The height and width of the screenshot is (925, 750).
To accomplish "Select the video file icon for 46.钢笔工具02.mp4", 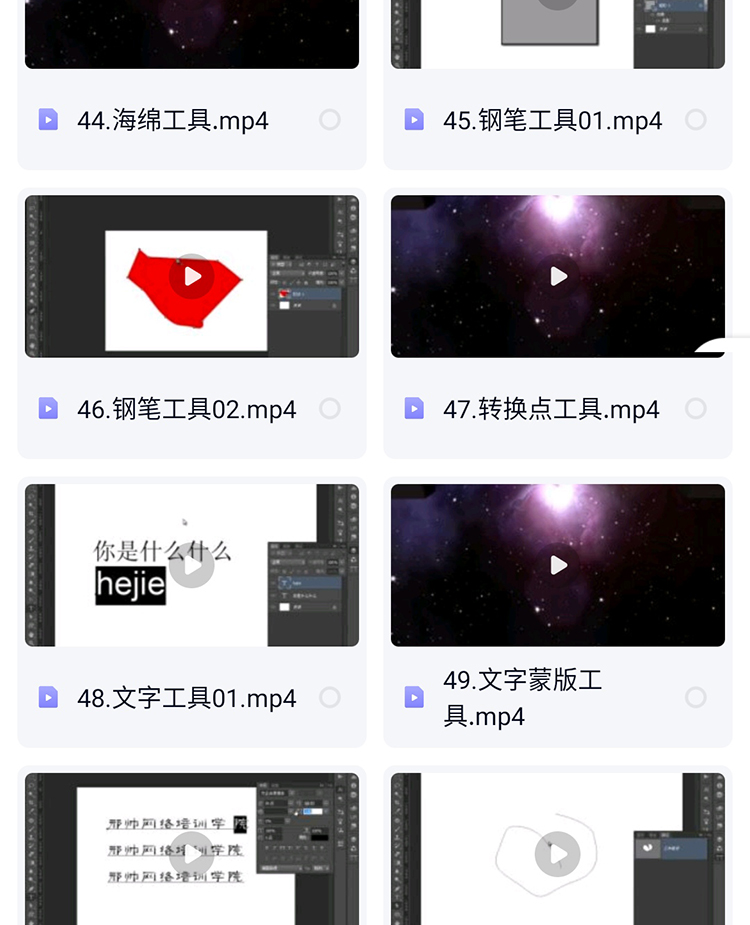I will tap(48, 408).
